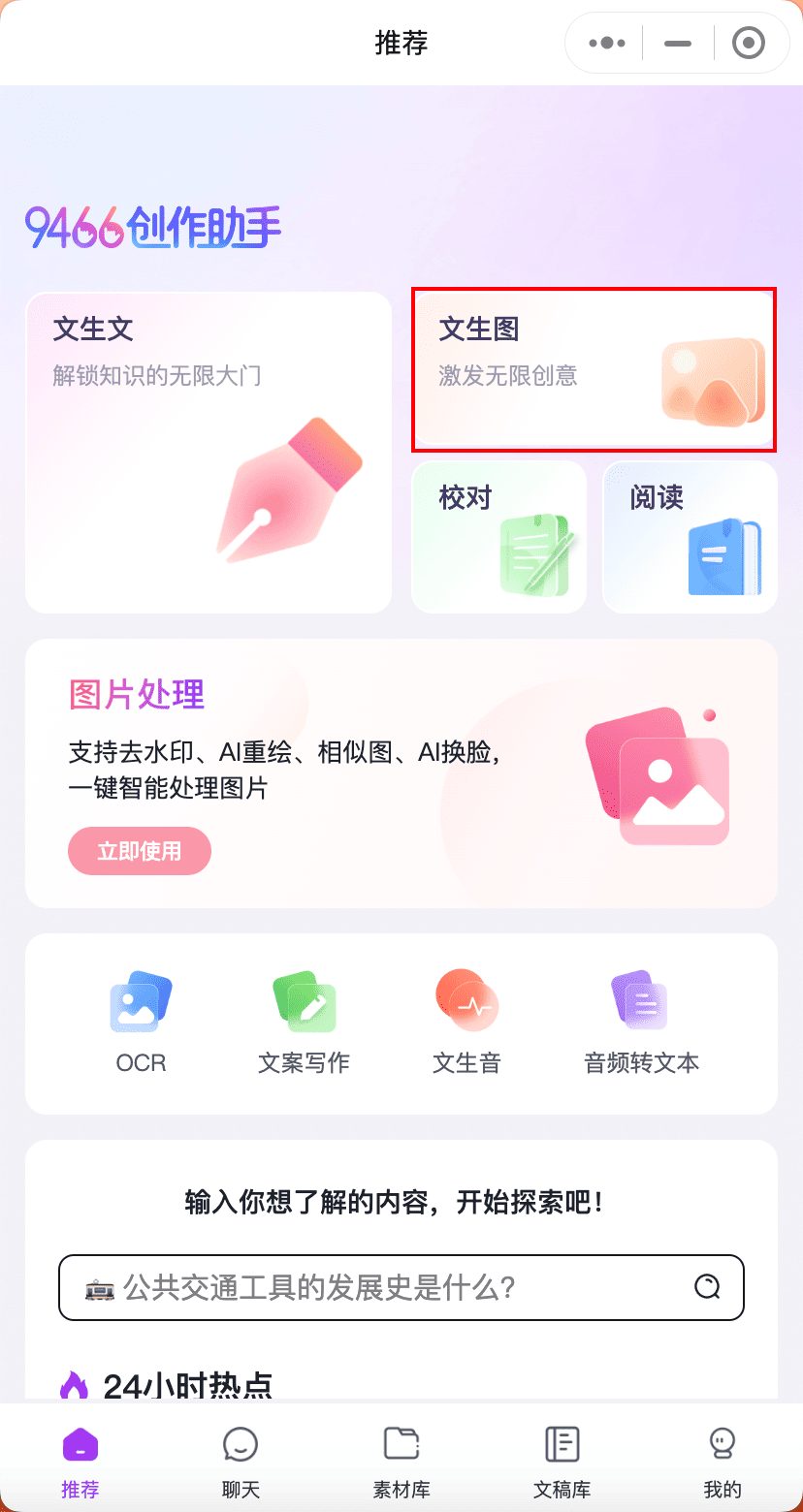Open the 校对 proofreading tool
This screenshot has height=1512, width=803.
(498, 536)
